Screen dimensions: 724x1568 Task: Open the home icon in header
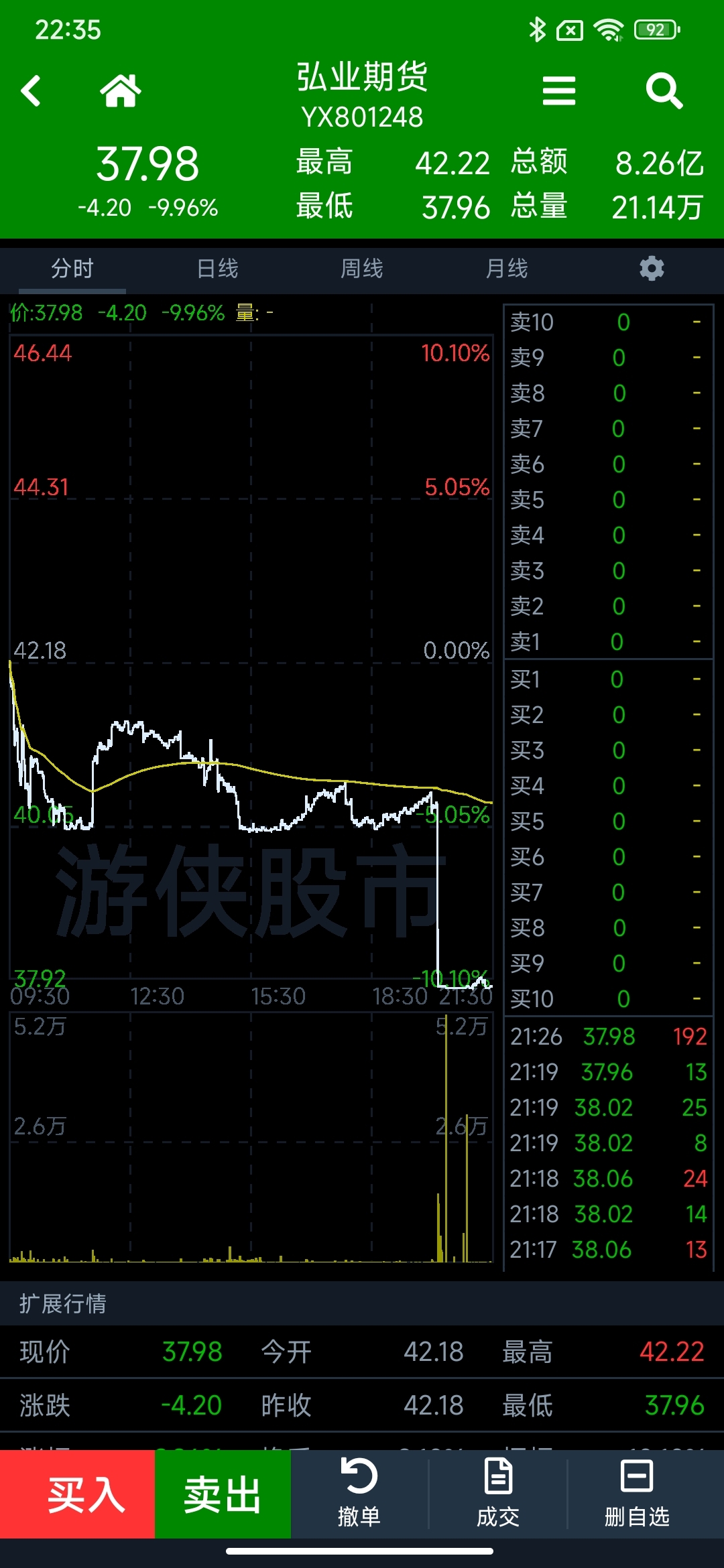121,90
